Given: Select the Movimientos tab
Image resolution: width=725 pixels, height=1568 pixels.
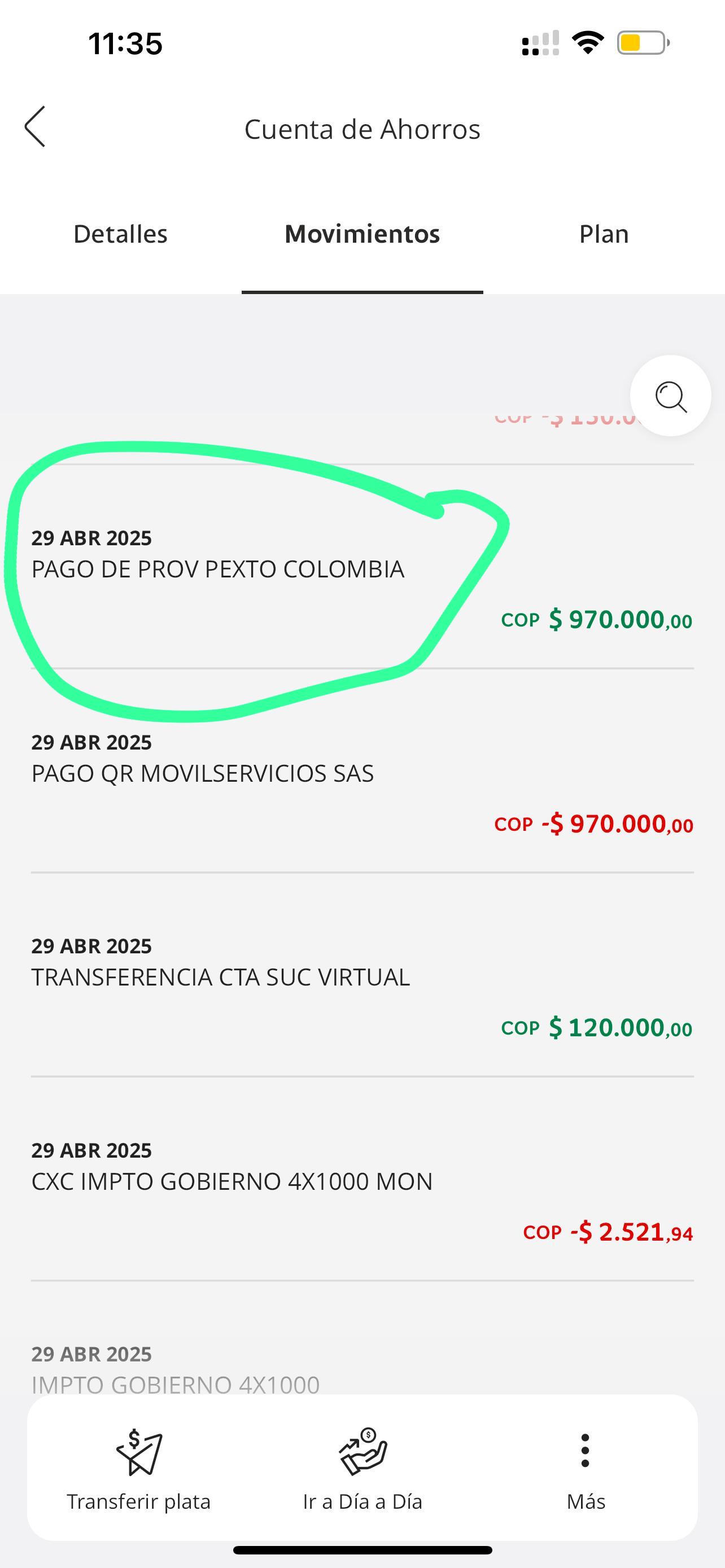Looking at the screenshot, I should [x=362, y=234].
